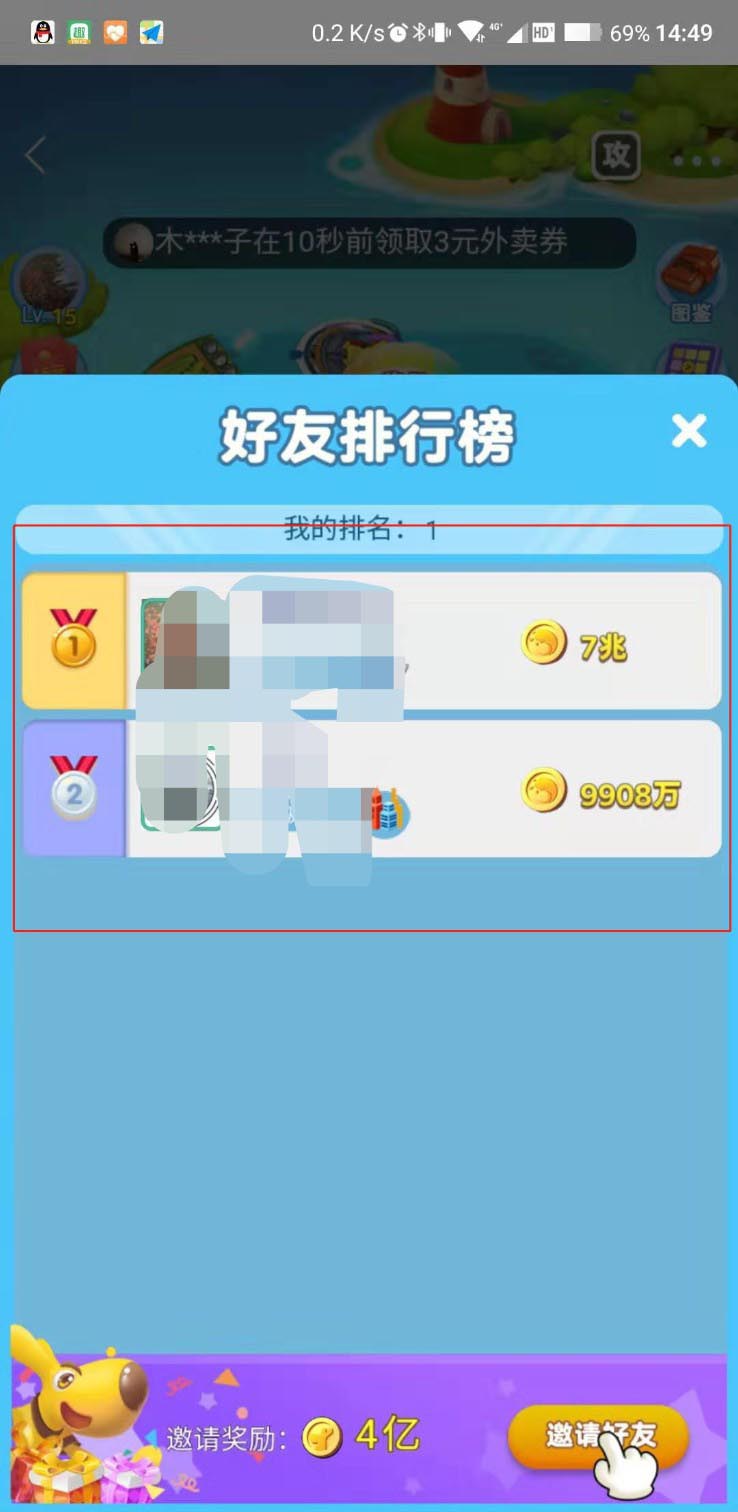Open the second-place 9908万 leaderboard entry
This screenshot has width=738, height=1512.
point(420,789)
